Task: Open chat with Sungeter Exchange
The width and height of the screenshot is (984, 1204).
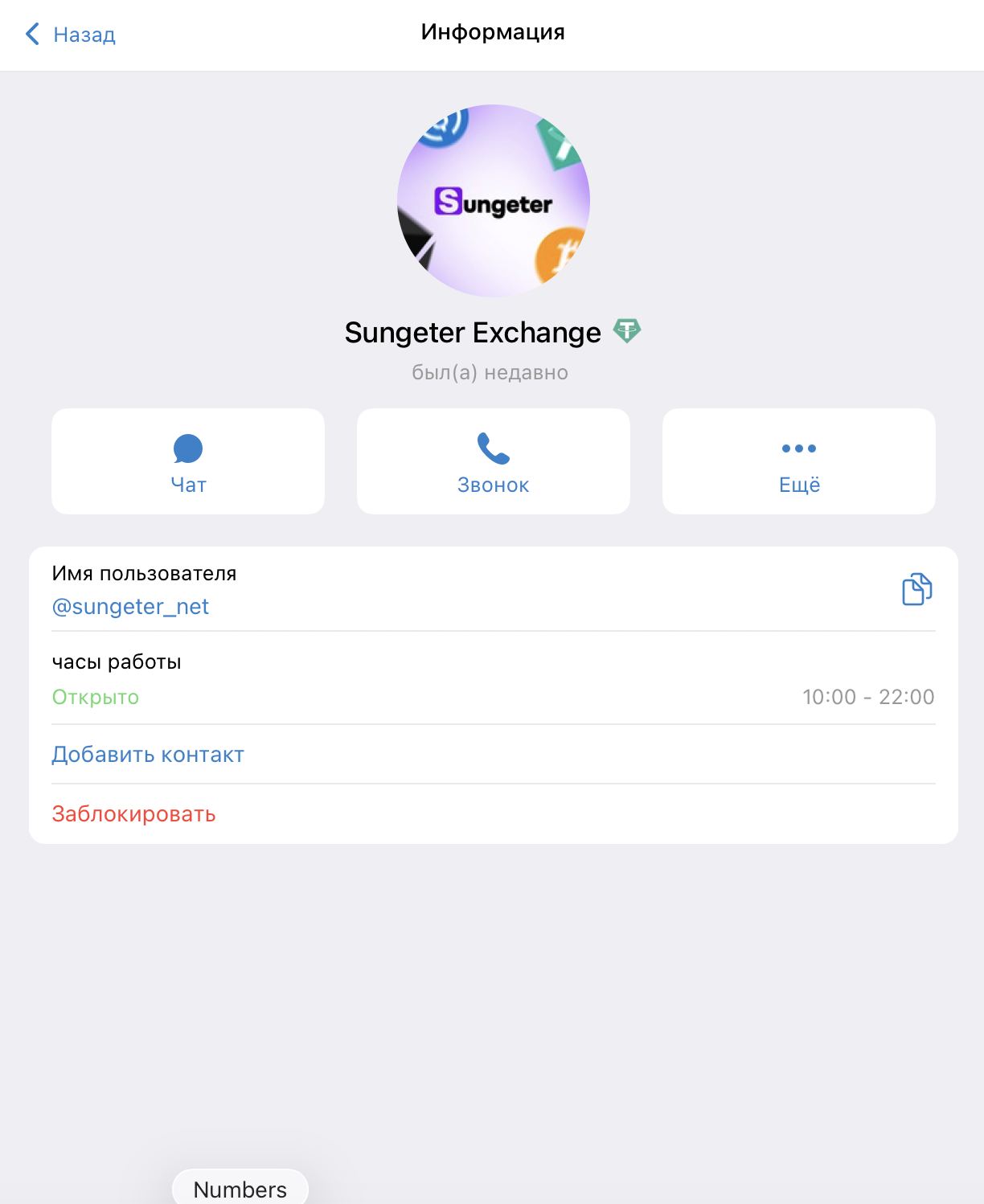Action: [188, 461]
